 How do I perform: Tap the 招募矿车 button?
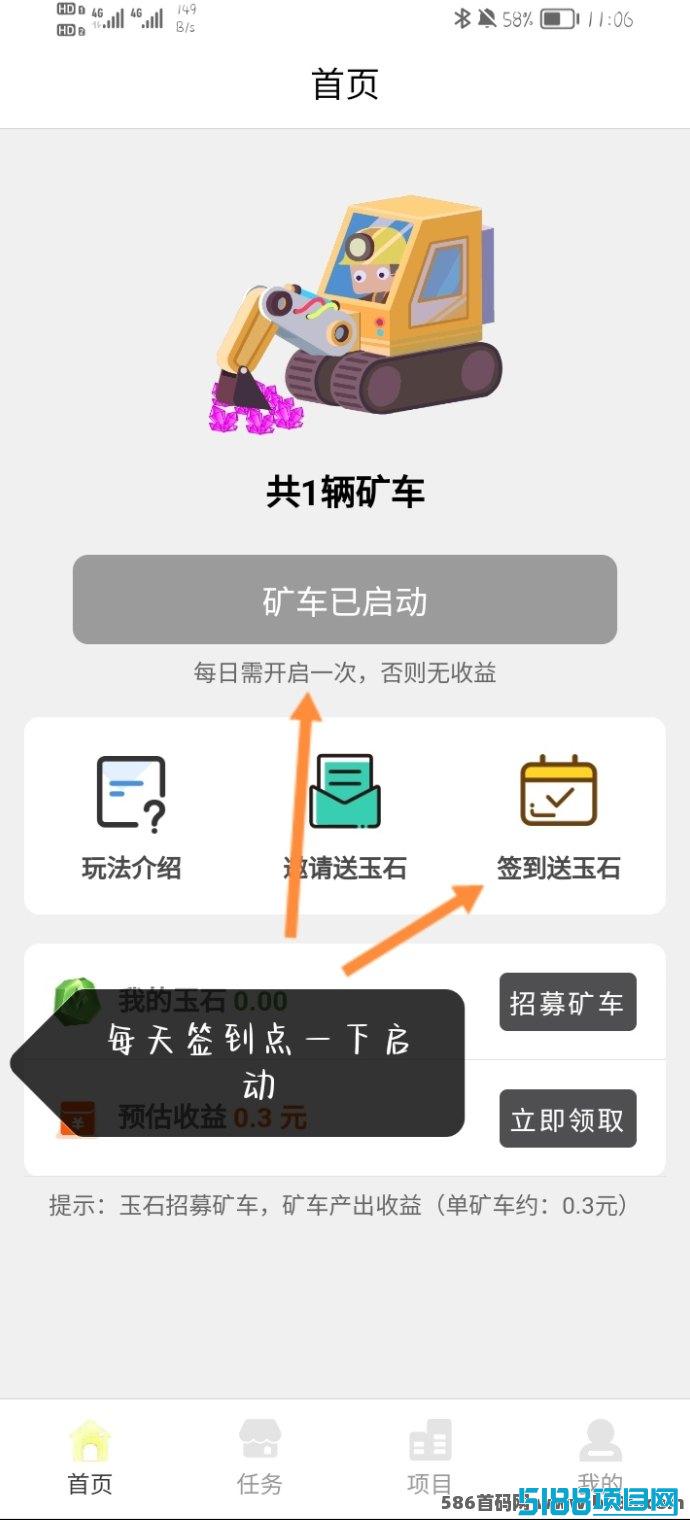[568, 1002]
